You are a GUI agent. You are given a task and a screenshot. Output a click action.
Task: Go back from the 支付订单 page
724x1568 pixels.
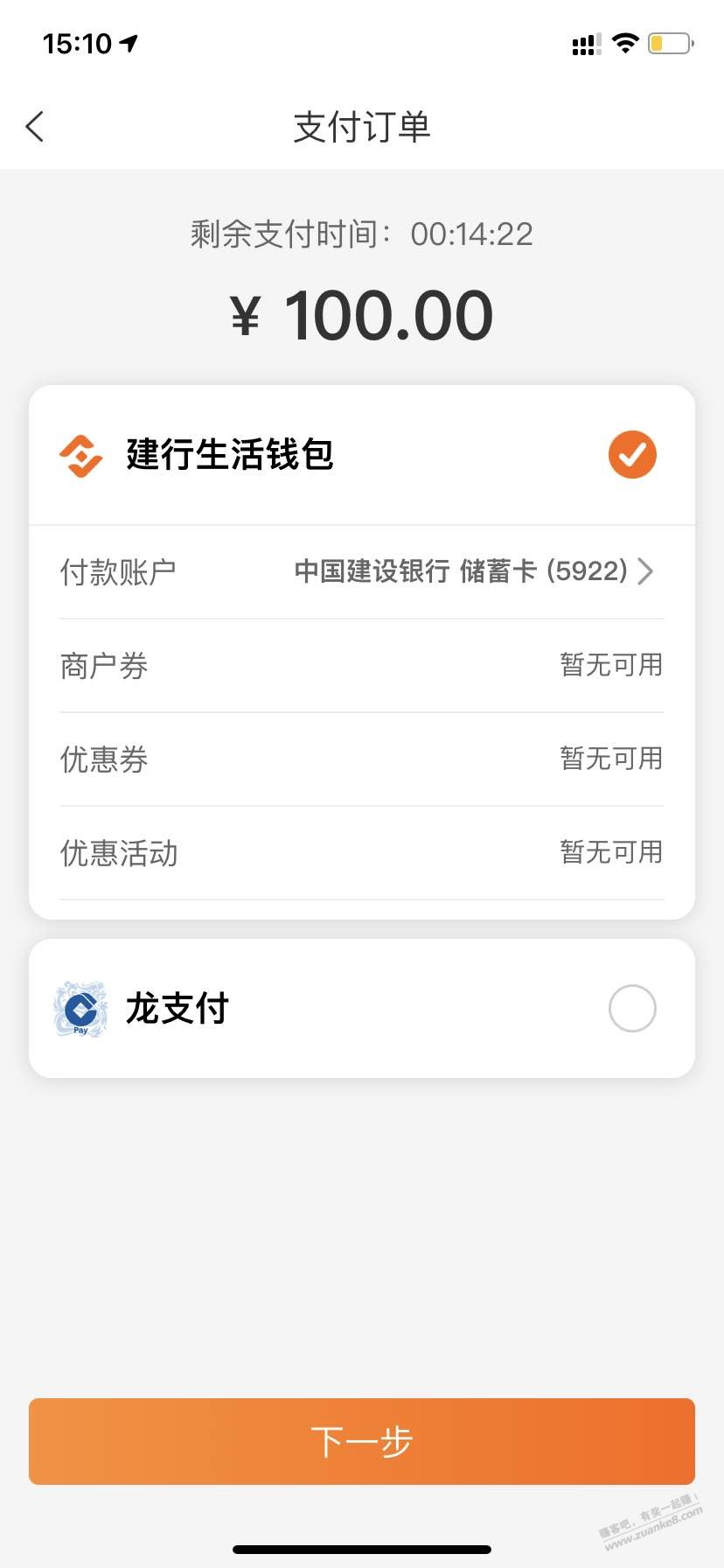pos(35,127)
